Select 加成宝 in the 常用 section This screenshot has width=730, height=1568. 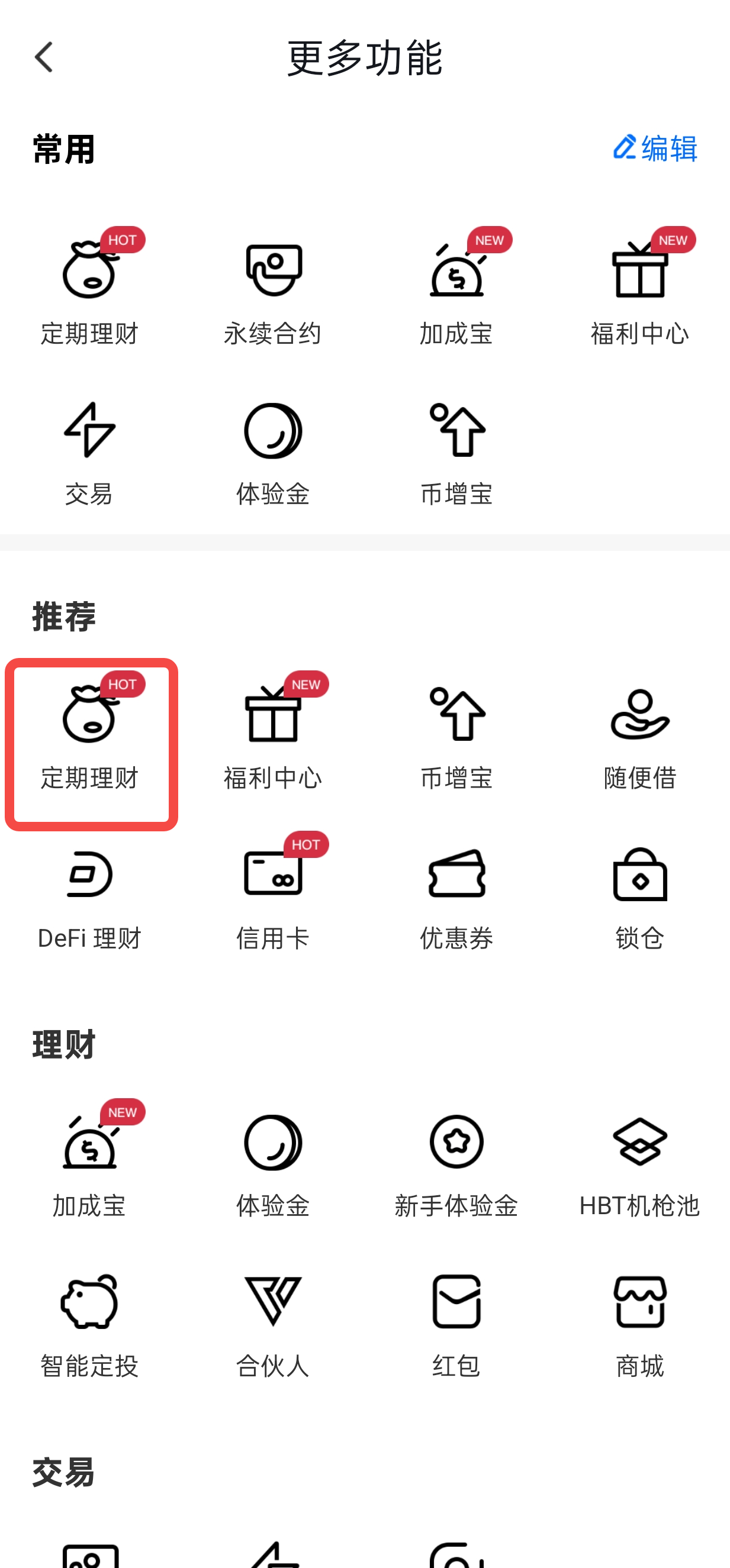456,286
